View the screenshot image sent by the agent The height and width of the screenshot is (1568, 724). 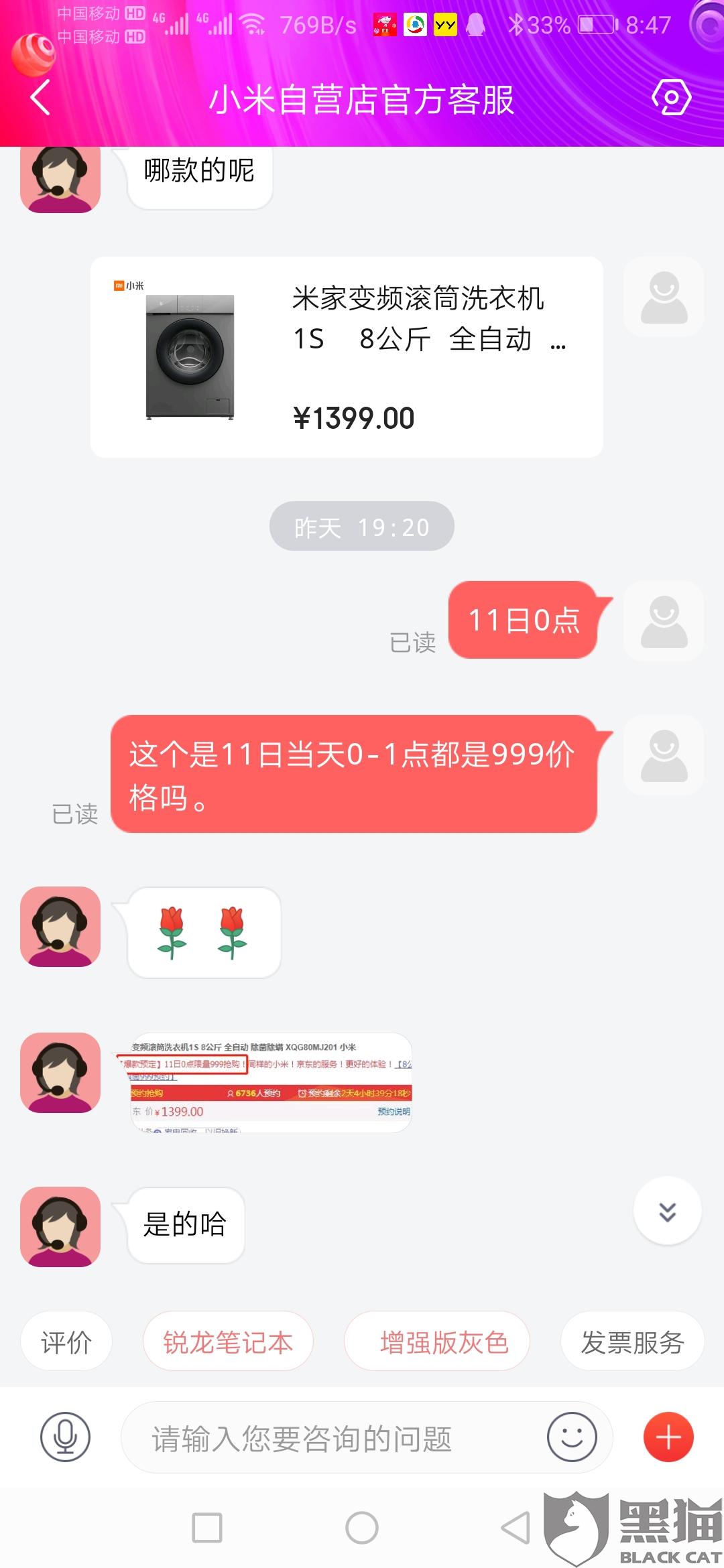271,1083
